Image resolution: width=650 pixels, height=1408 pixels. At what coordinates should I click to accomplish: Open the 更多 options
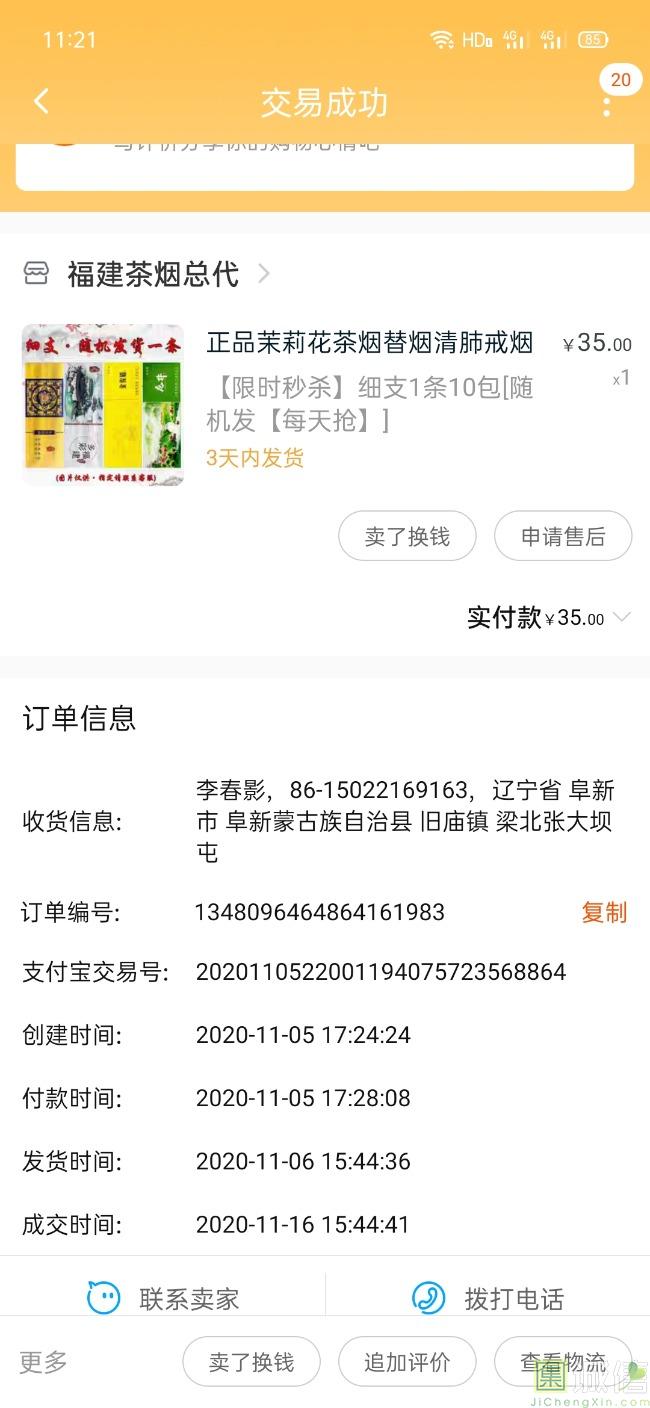44,1361
